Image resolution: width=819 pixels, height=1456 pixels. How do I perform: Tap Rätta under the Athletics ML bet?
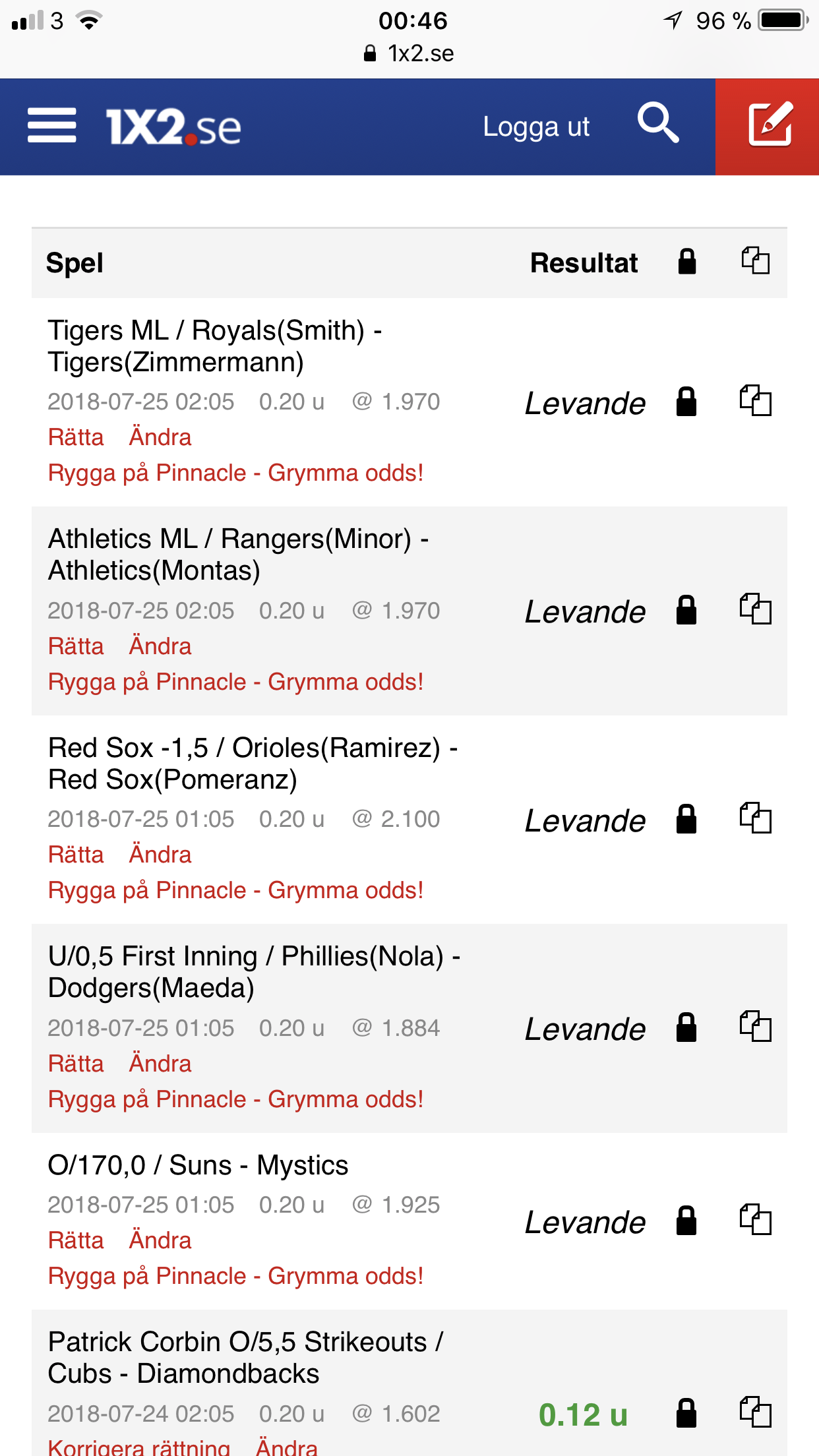pos(76,646)
